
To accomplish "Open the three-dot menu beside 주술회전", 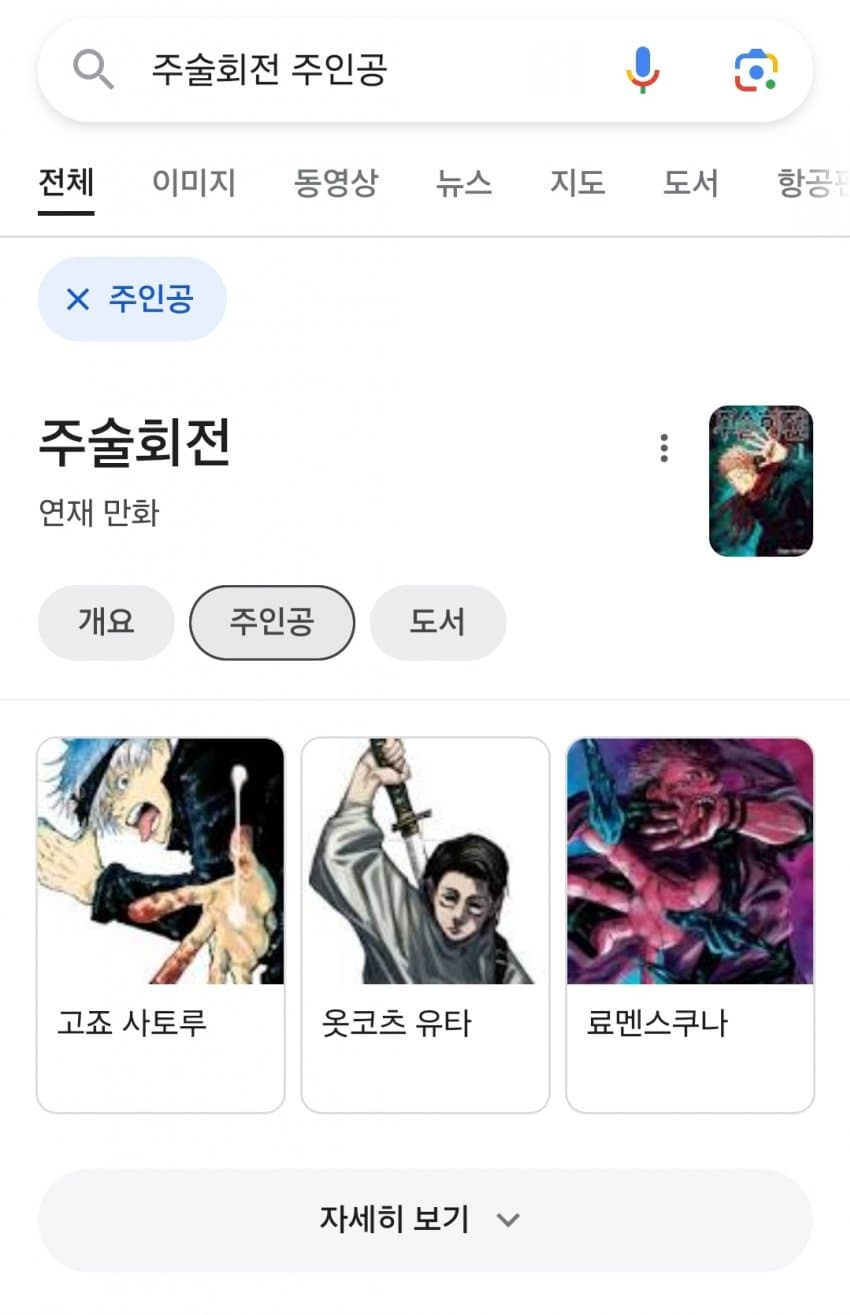I will 664,448.
